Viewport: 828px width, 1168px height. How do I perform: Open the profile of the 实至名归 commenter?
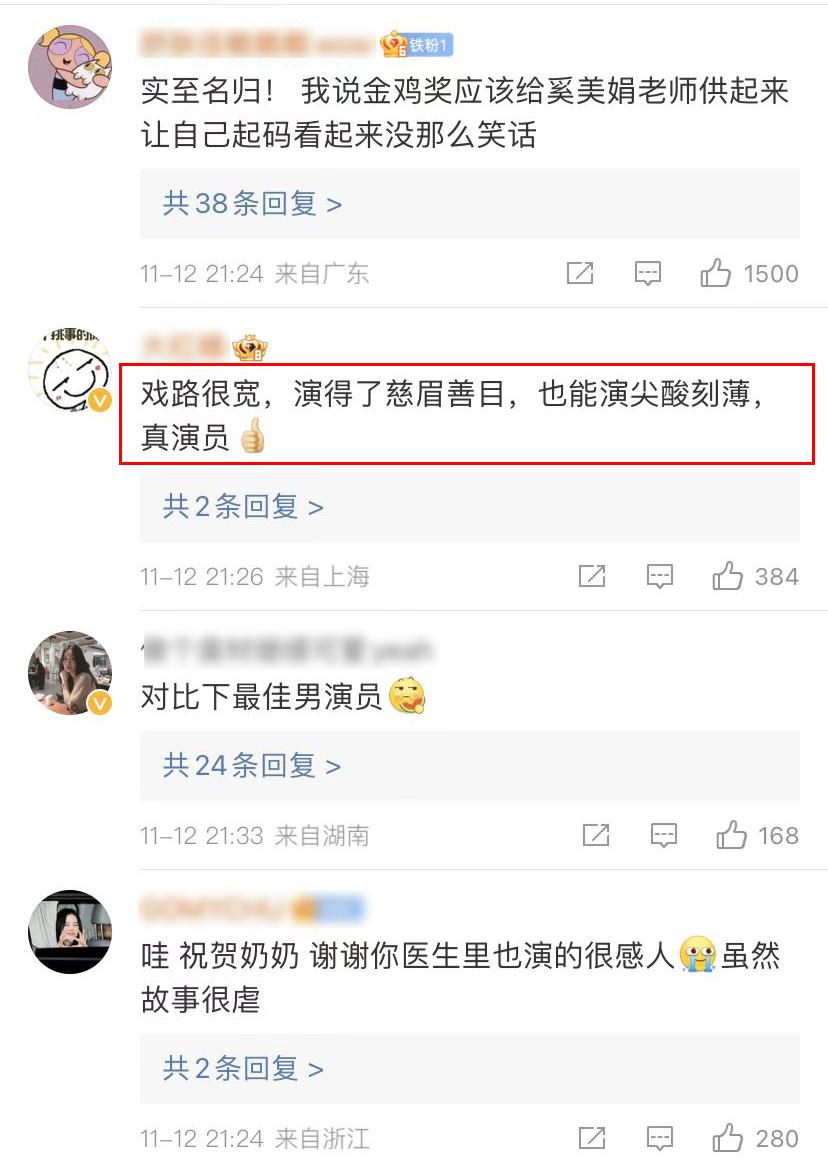coord(69,66)
